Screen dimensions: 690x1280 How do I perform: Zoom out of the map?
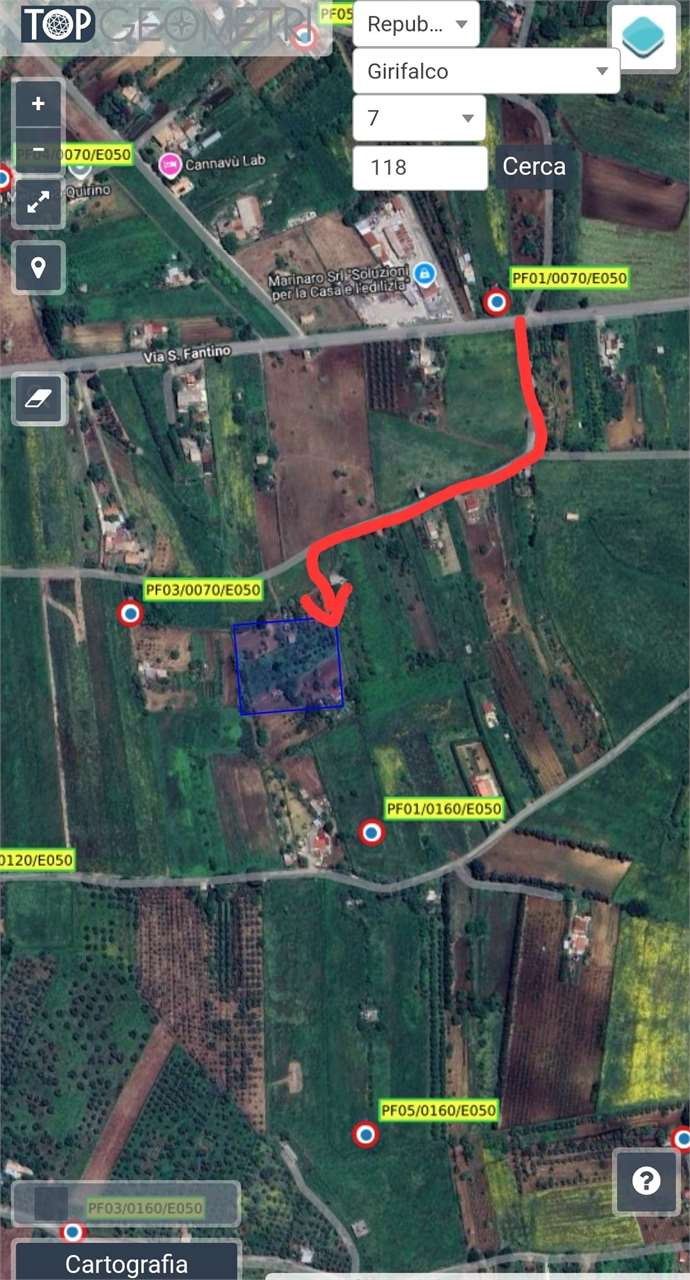[x=38, y=151]
